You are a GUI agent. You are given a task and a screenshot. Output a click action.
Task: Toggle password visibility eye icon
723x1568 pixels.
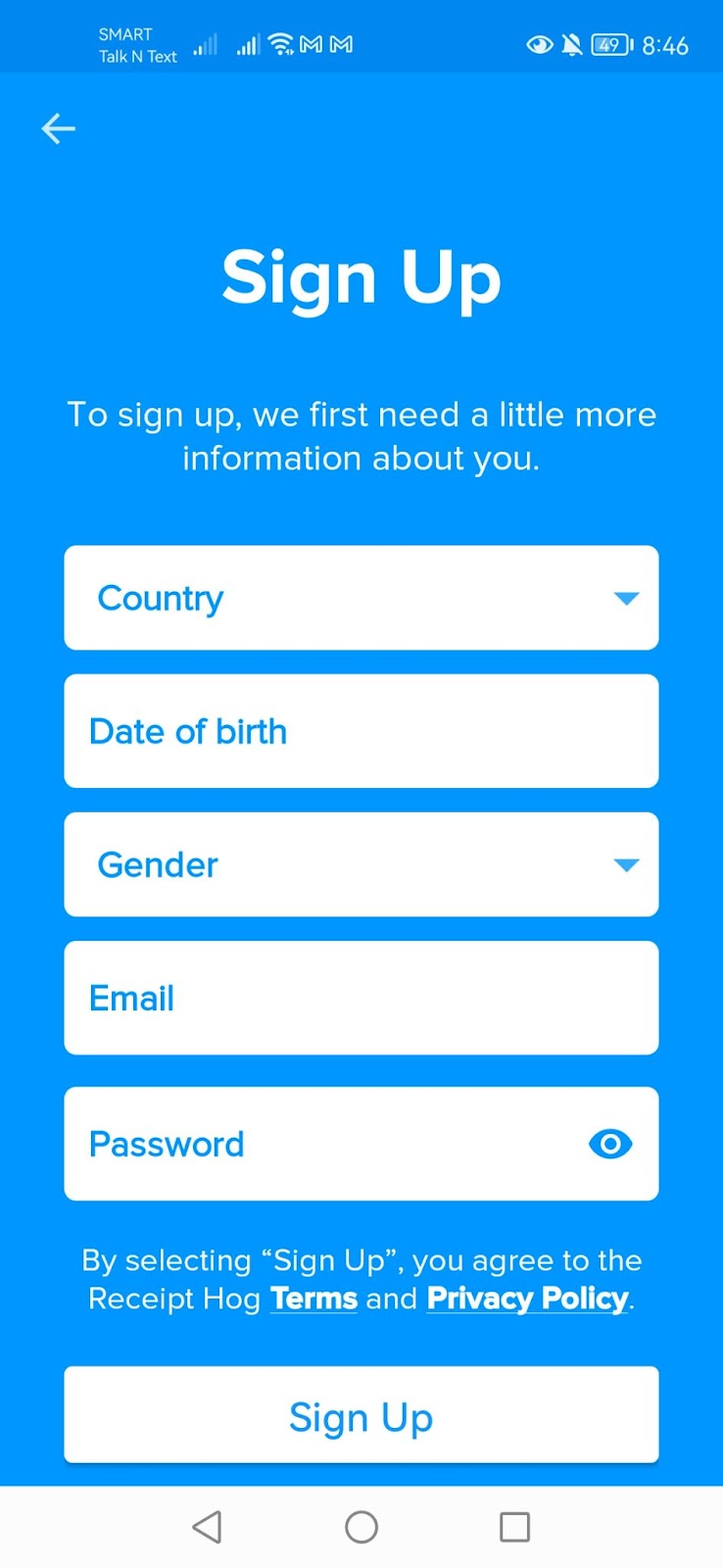(610, 1144)
